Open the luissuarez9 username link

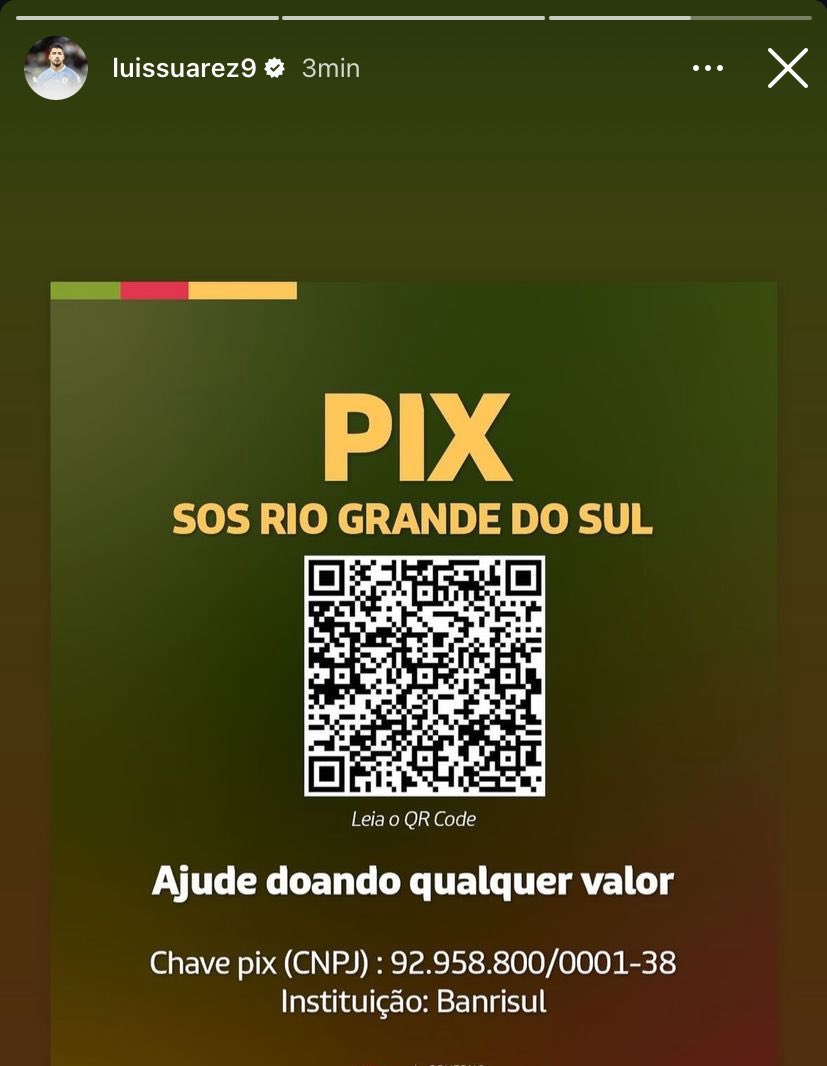click(185, 68)
